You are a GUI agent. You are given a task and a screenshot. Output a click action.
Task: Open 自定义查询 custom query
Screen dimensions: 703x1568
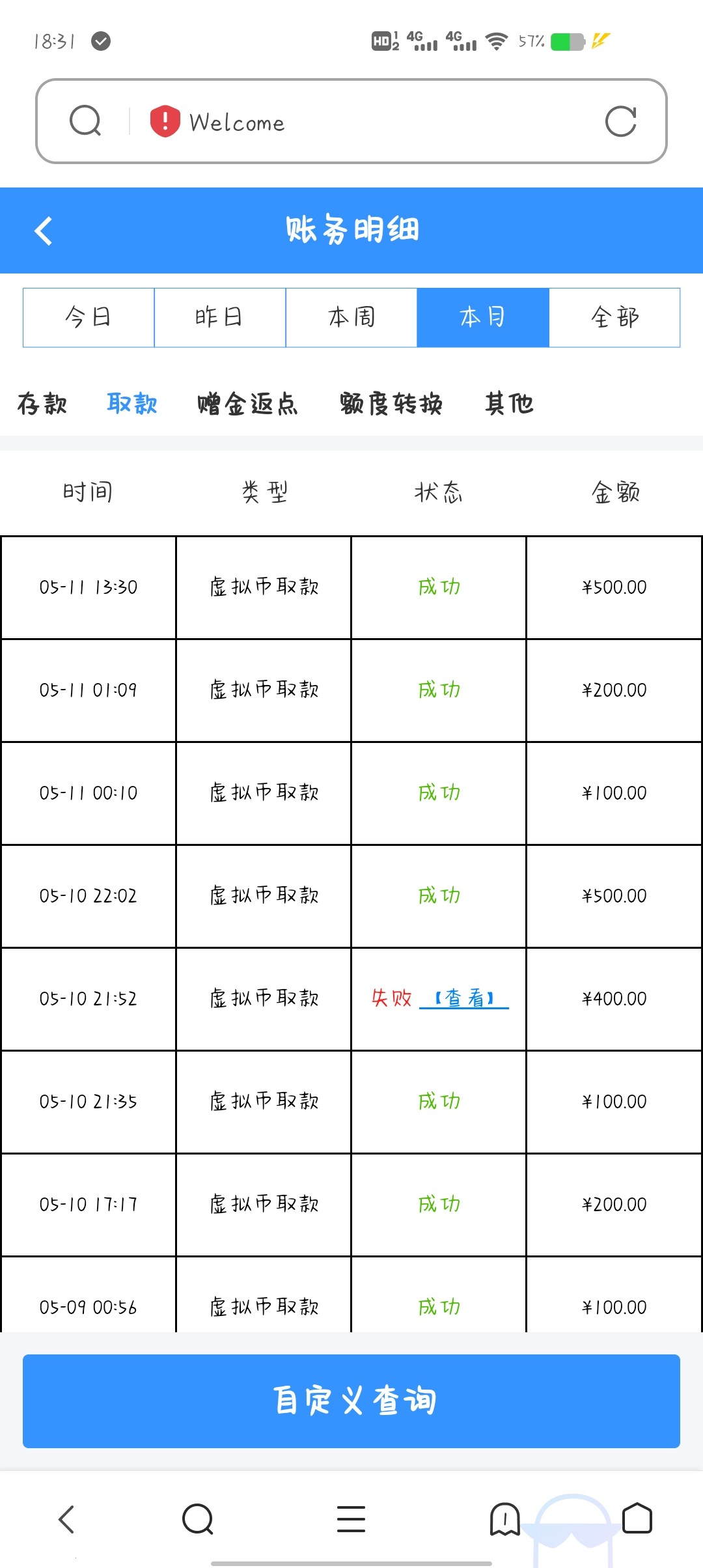[x=351, y=1401]
